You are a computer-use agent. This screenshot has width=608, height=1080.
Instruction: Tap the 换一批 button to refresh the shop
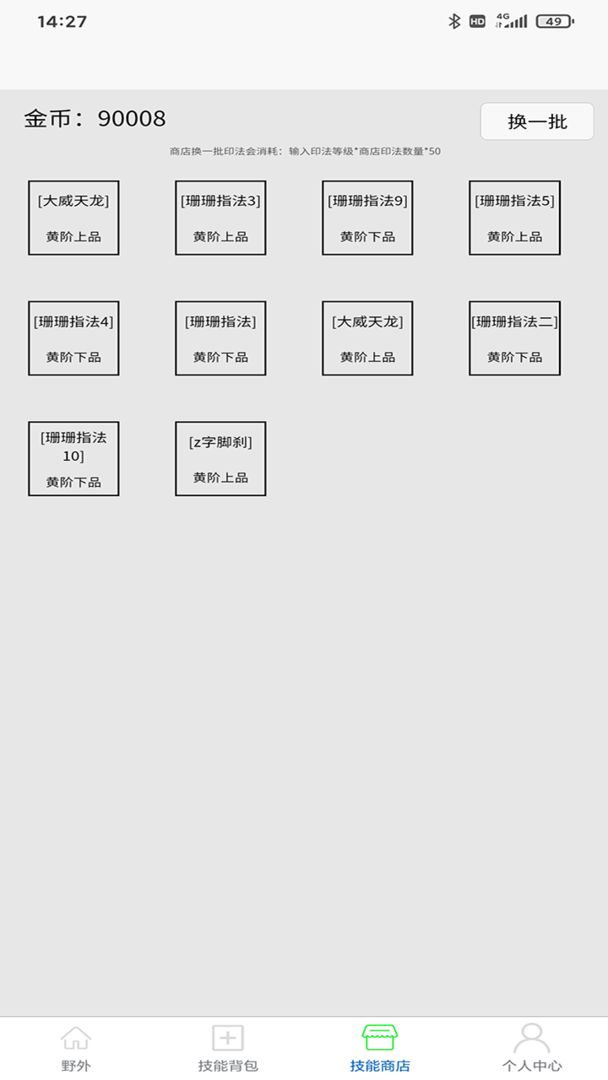click(x=537, y=122)
